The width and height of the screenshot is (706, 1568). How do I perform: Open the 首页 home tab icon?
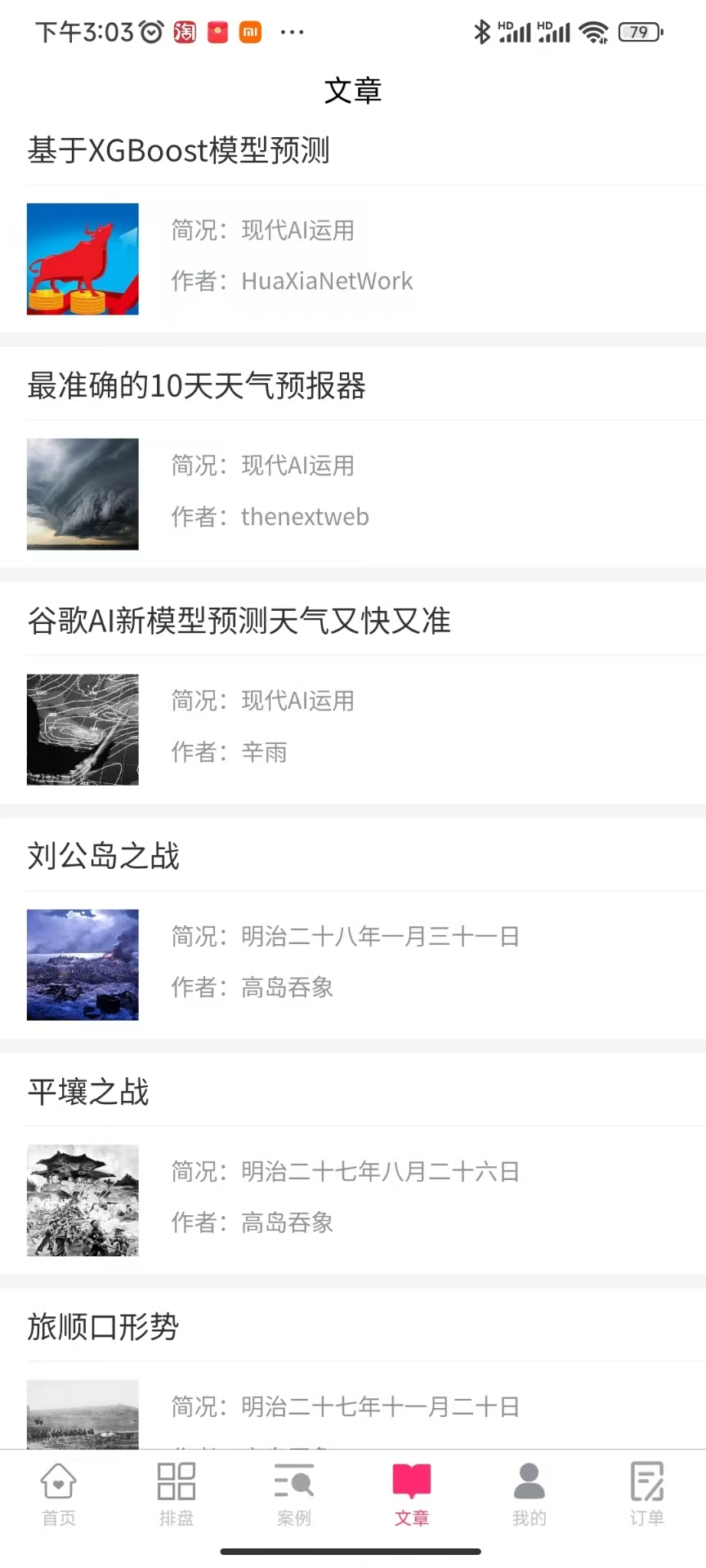[x=58, y=1492]
